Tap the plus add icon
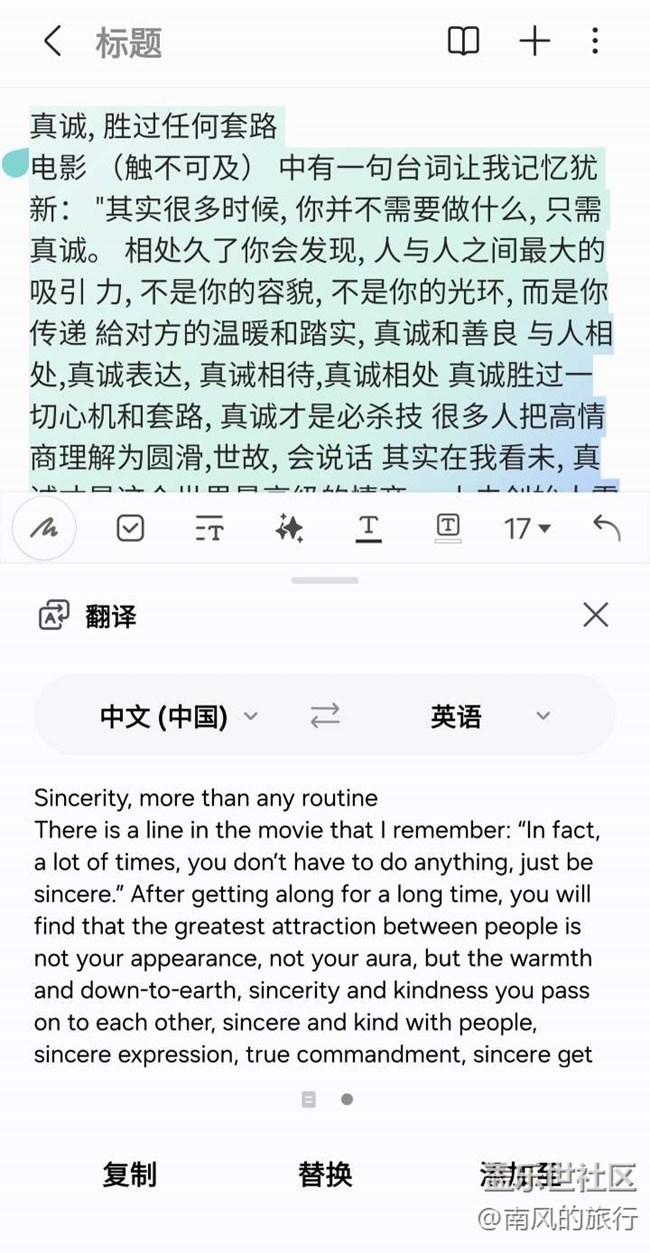The image size is (650, 1253). [535, 41]
